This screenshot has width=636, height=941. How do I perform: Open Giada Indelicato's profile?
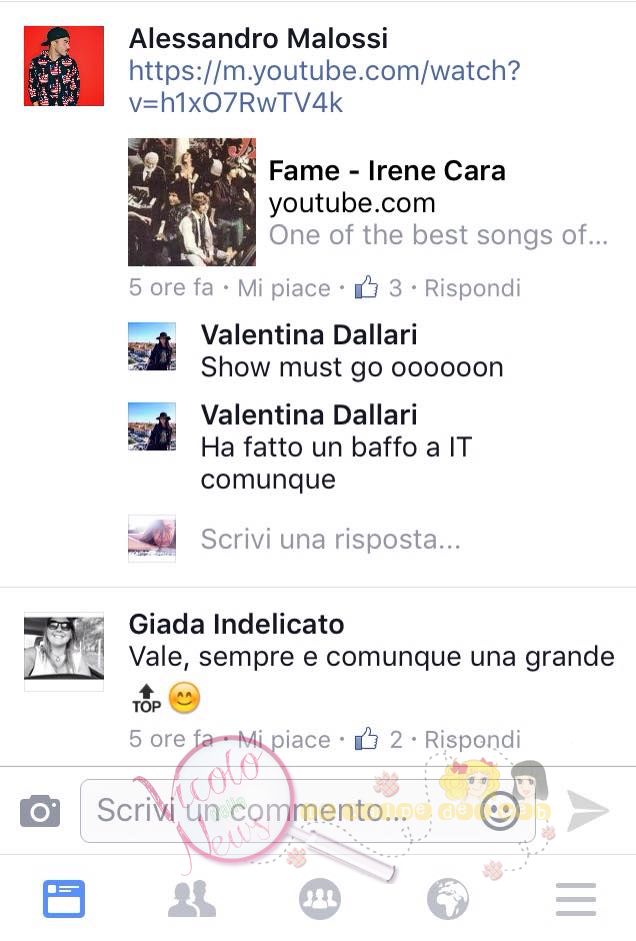[236, 624]
